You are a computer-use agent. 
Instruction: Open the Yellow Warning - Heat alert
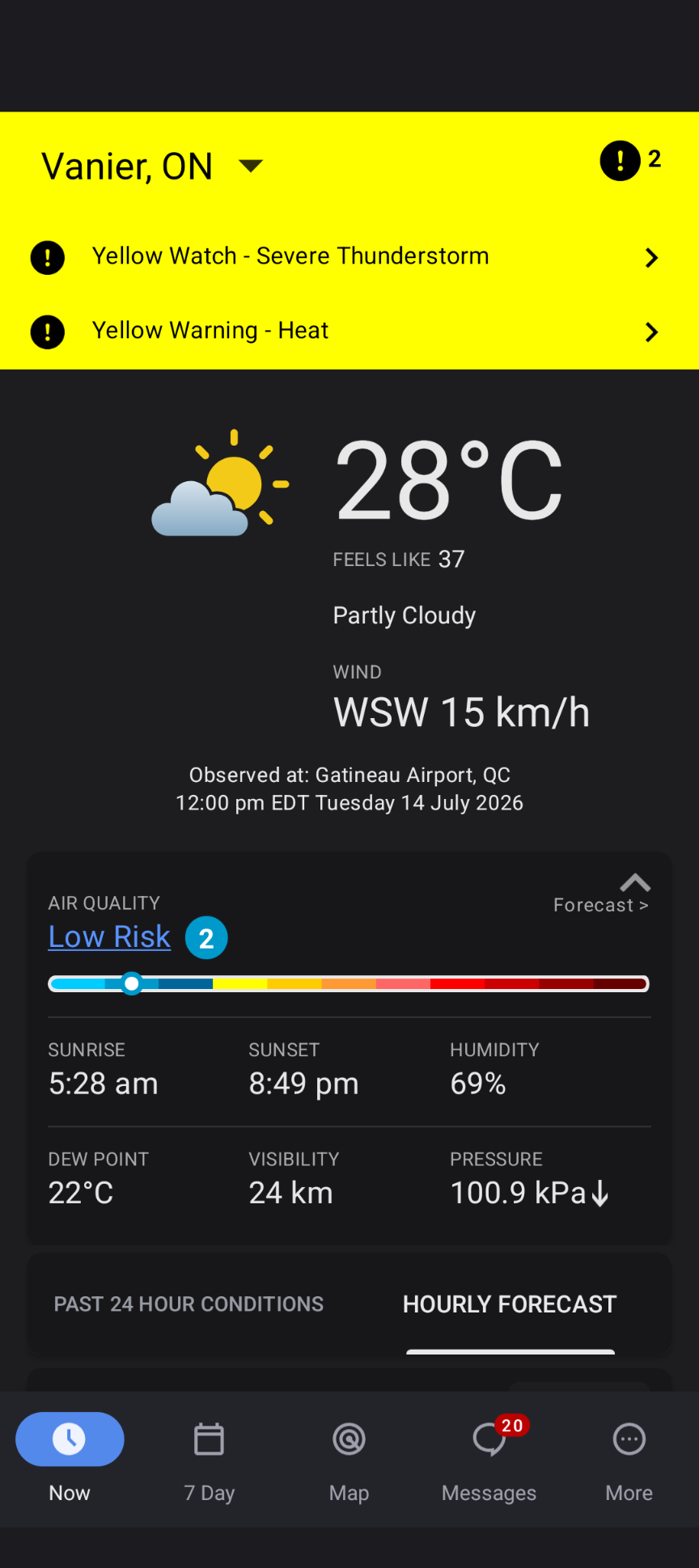[349, 332]
